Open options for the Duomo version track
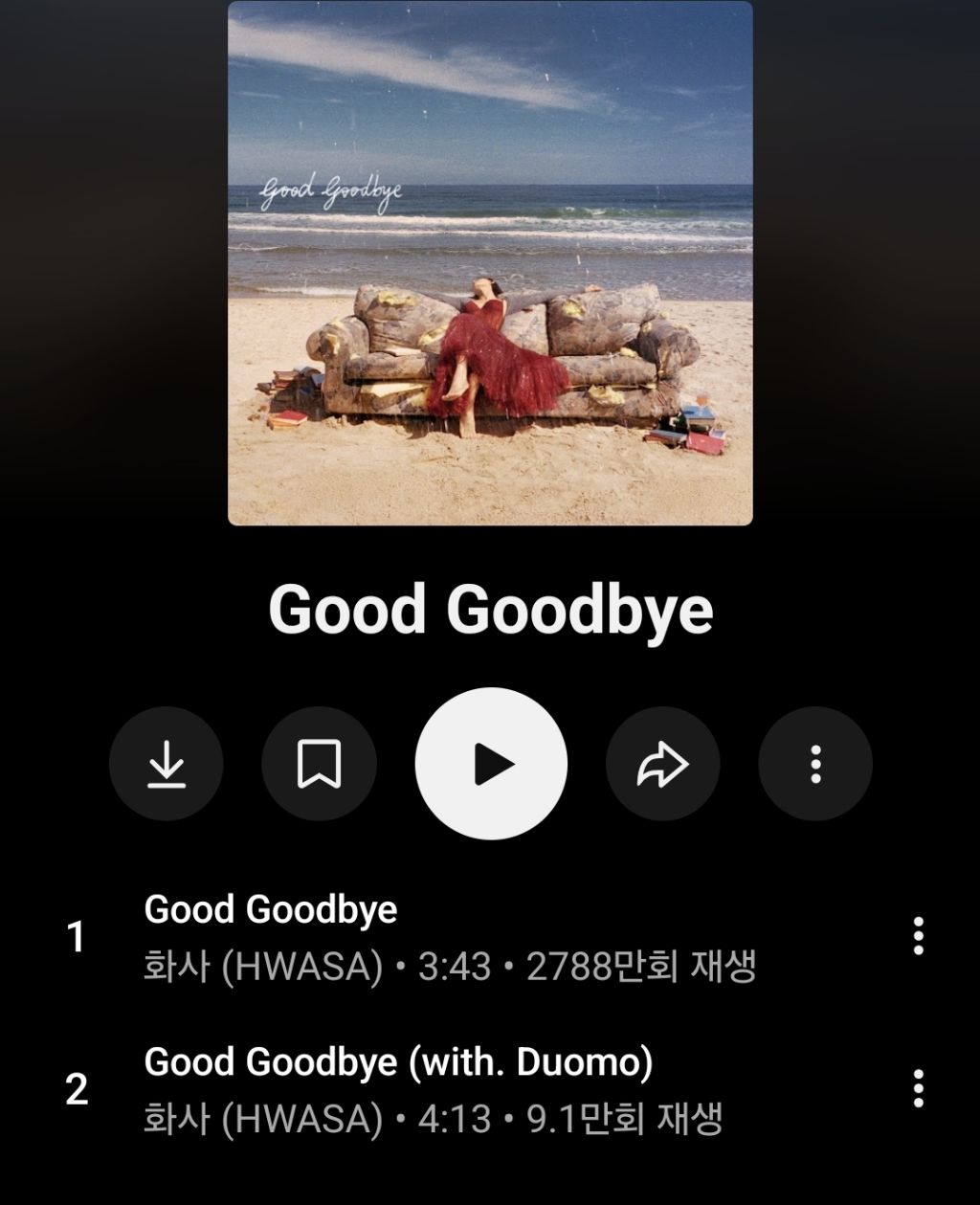Viewport: 980px width, 1205px height. pos(918,1088)
